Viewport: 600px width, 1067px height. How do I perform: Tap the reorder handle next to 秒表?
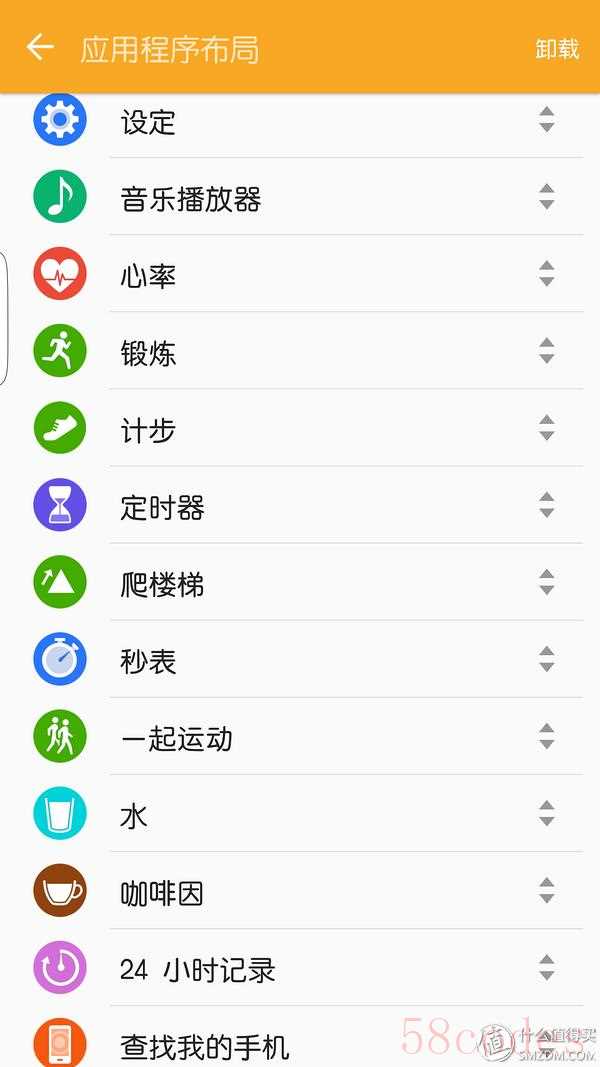pos(546,659)
